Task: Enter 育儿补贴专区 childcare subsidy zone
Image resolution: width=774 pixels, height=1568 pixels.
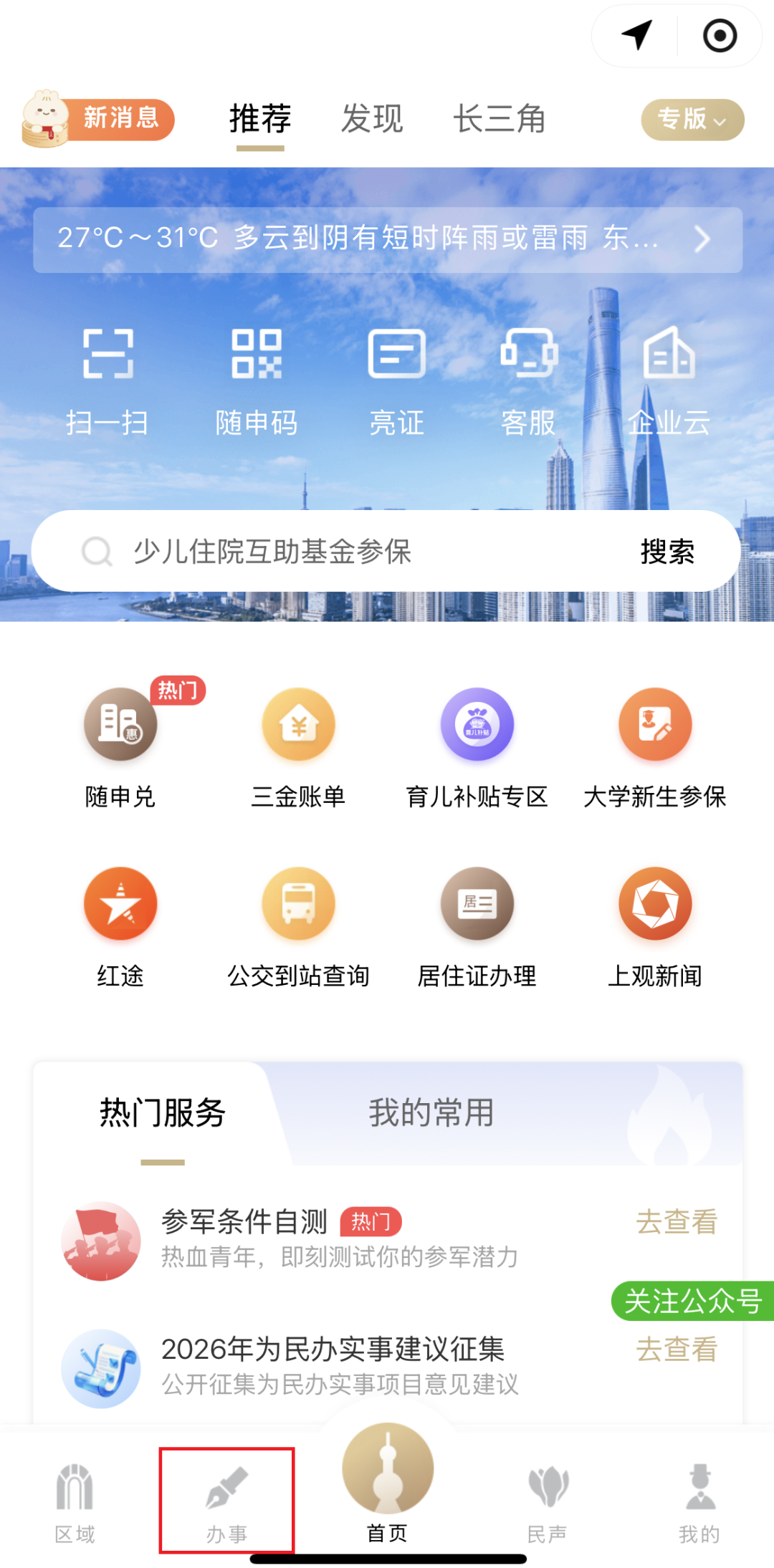Action: [x=477, y=724]
